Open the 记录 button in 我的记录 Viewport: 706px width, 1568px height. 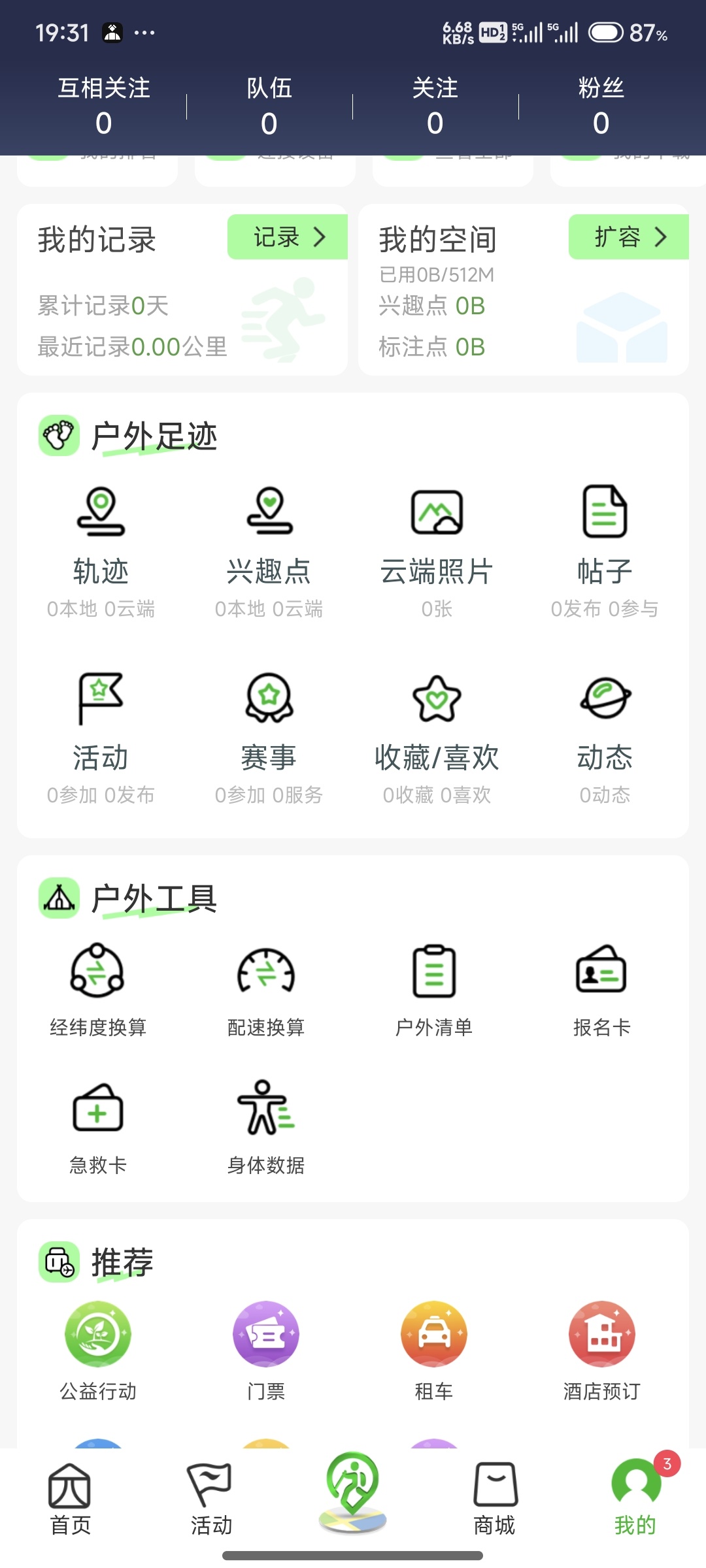(x=288, y=237)
